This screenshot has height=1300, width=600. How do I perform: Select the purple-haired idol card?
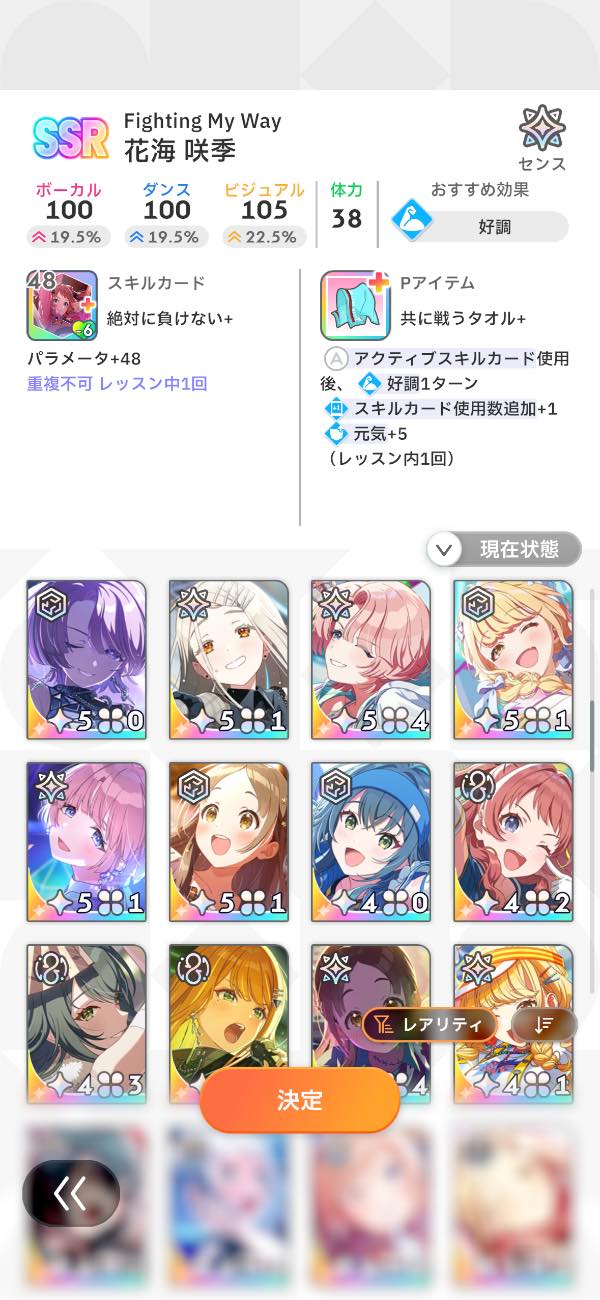(86, 660)
